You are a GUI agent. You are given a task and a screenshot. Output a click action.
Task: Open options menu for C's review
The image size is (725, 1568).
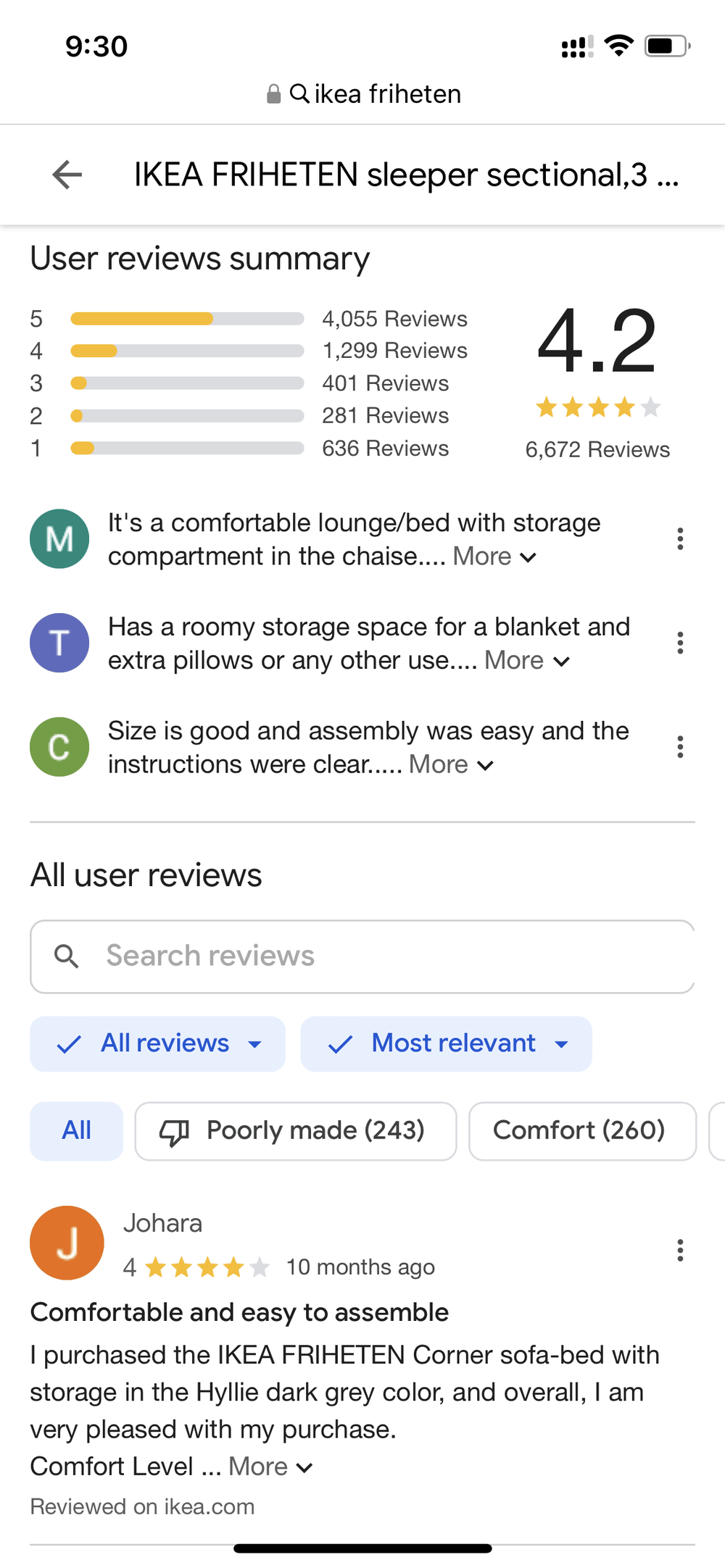point(679,747)
